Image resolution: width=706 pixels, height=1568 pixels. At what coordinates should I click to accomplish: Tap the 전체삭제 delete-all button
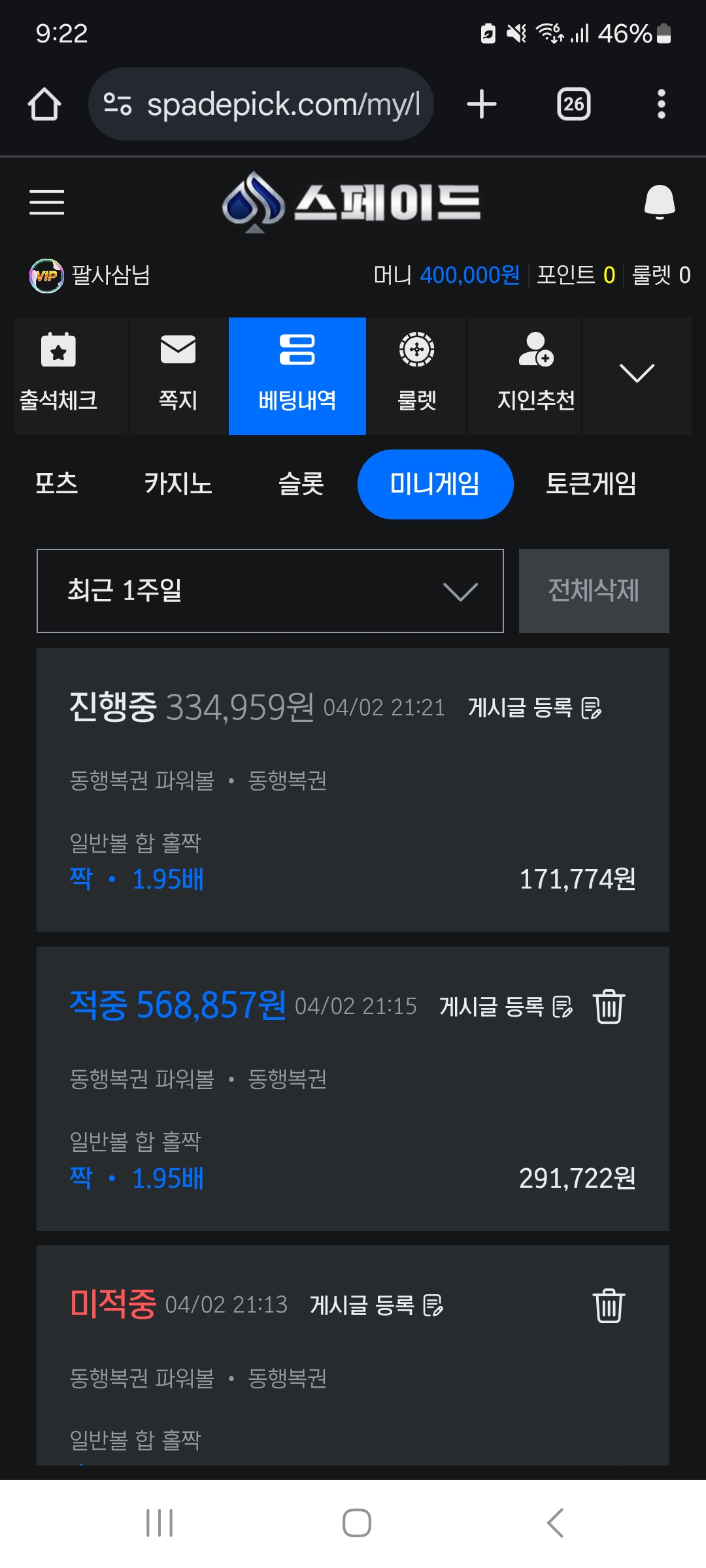594,591
